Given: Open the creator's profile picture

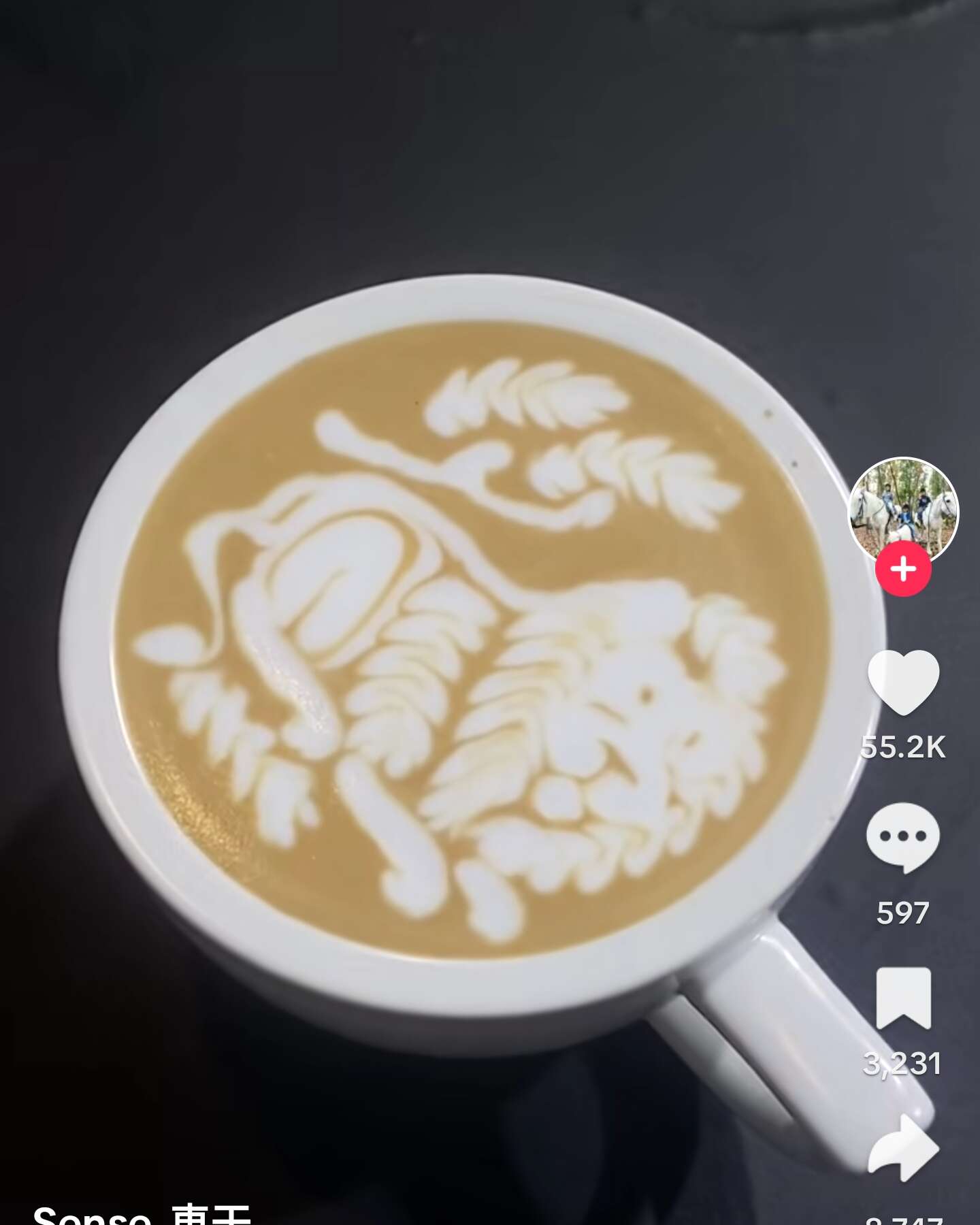Looking at the screenshot, I should (x=903, y=508).
